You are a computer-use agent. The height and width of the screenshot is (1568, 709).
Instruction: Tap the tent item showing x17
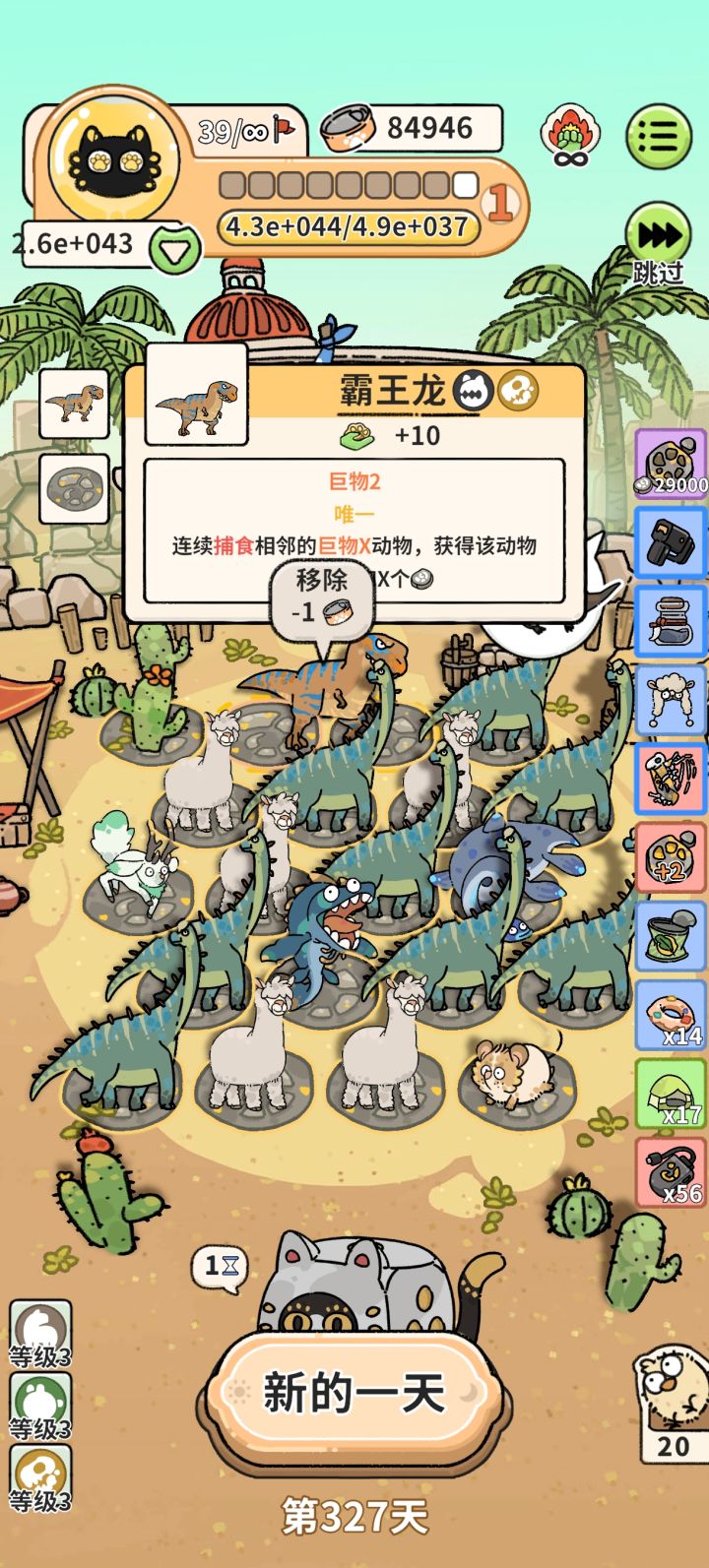pos(670,1093)
